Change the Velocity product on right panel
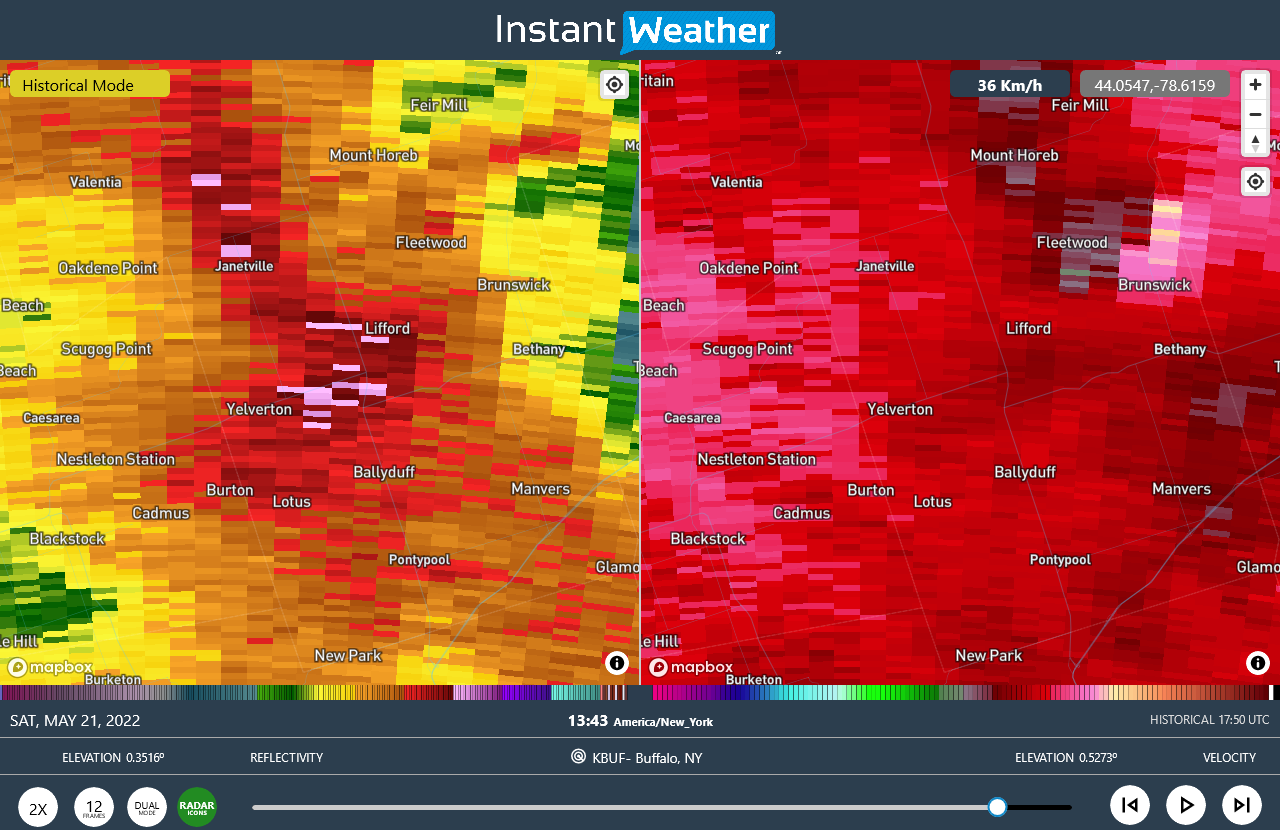 point(1229,758)
